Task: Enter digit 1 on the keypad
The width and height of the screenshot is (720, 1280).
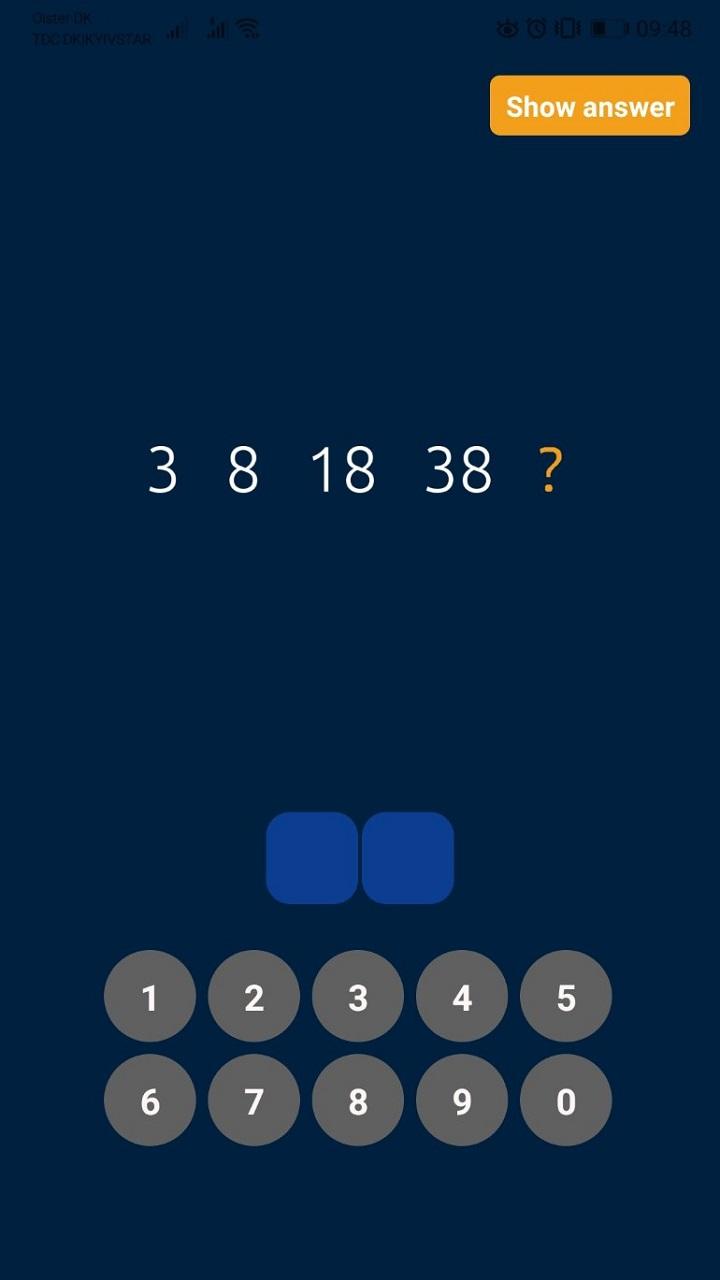Action: (x=150, y=996)
